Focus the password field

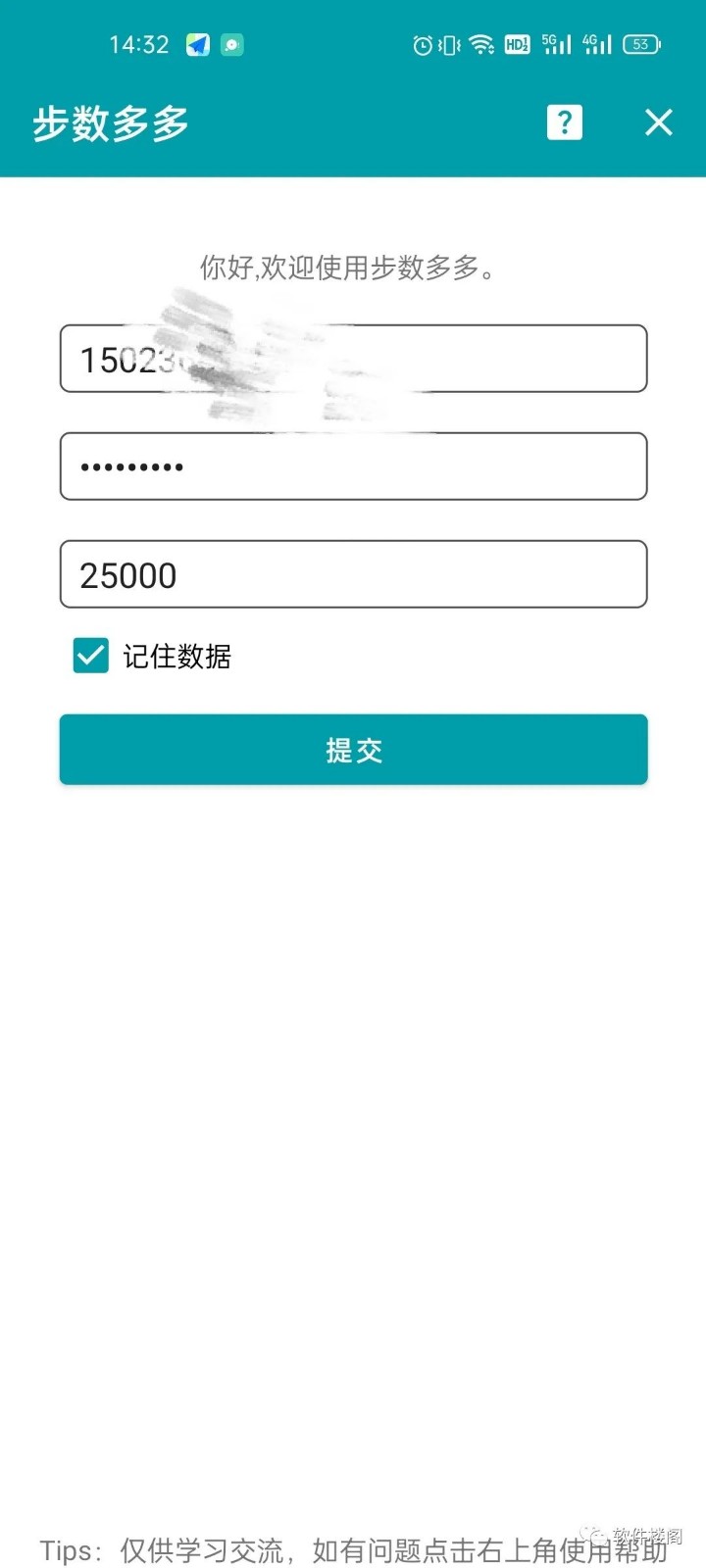(353, 466)
